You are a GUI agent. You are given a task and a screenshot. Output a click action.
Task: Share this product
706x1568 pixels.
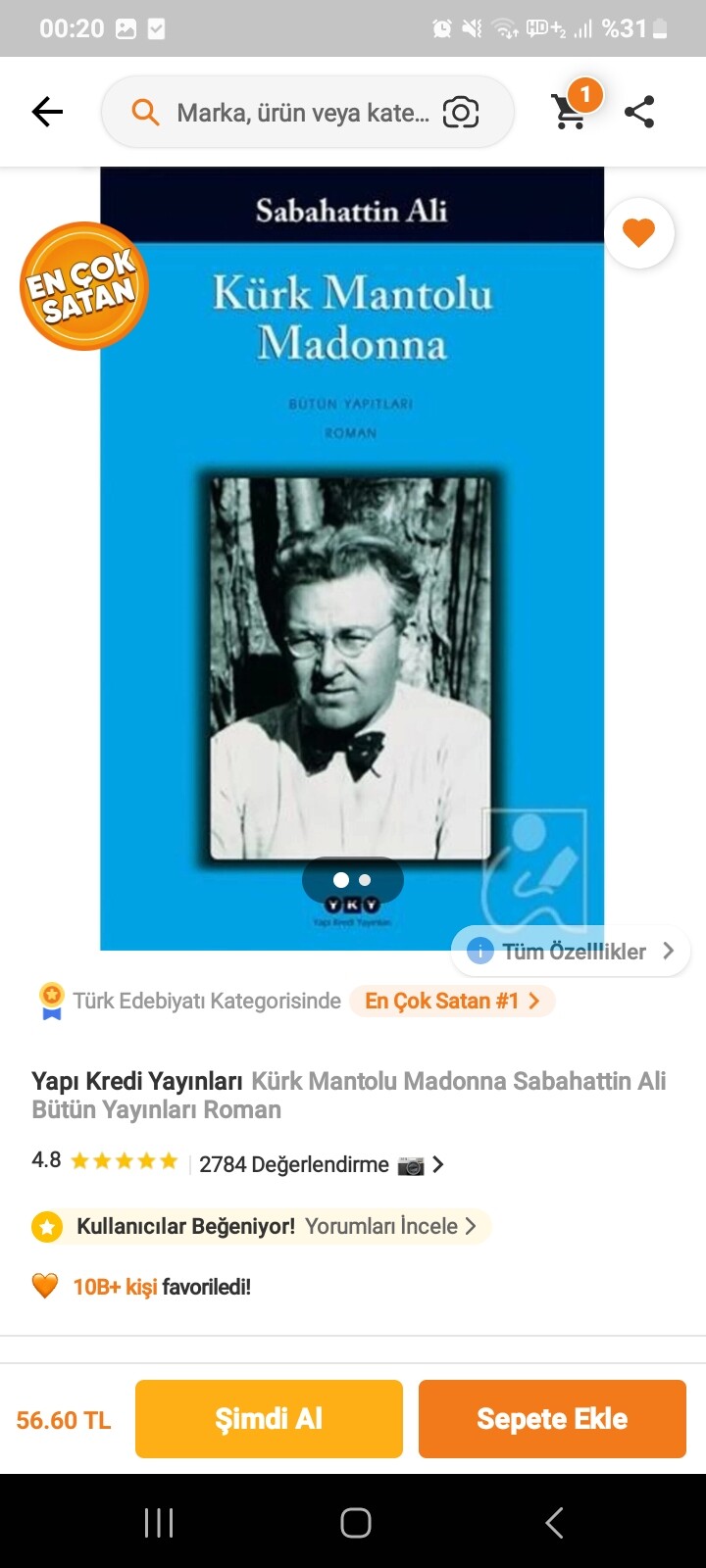639,112
